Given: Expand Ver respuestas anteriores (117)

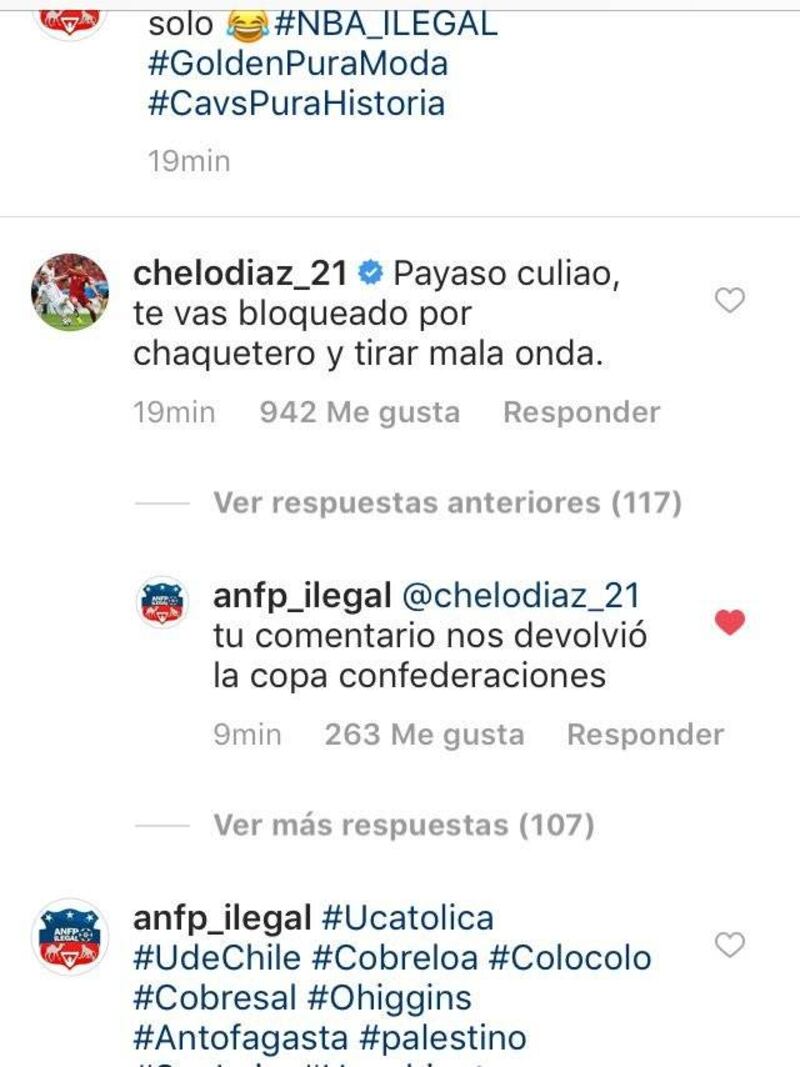Looking at the screenshot, I should (446, 502).
